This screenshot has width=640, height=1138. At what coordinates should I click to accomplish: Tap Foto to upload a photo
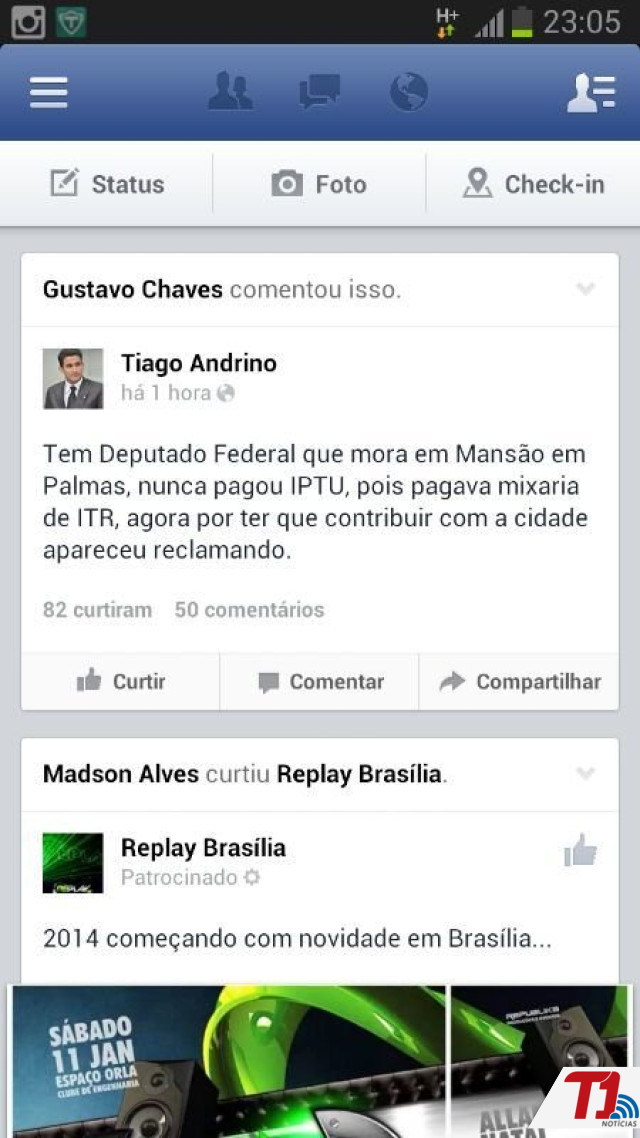319,184
